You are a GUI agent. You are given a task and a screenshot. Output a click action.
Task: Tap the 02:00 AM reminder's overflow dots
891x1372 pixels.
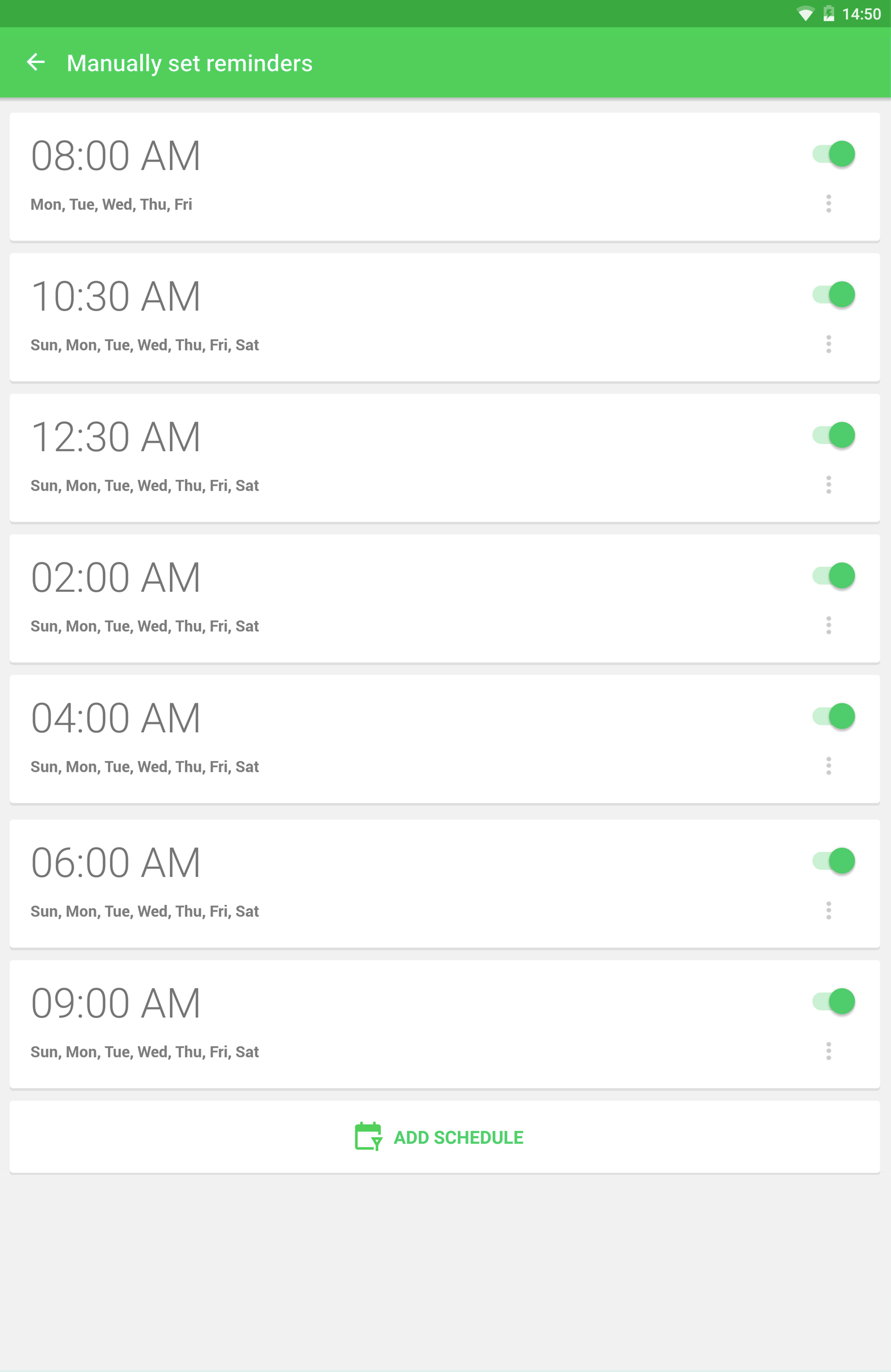[x=828, y=625]
